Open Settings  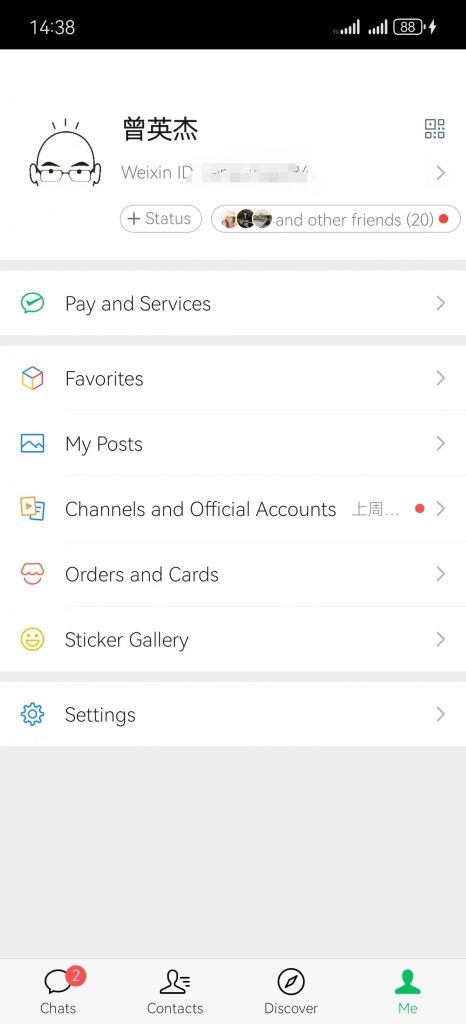pyautogui.click(x=233, y=714)
